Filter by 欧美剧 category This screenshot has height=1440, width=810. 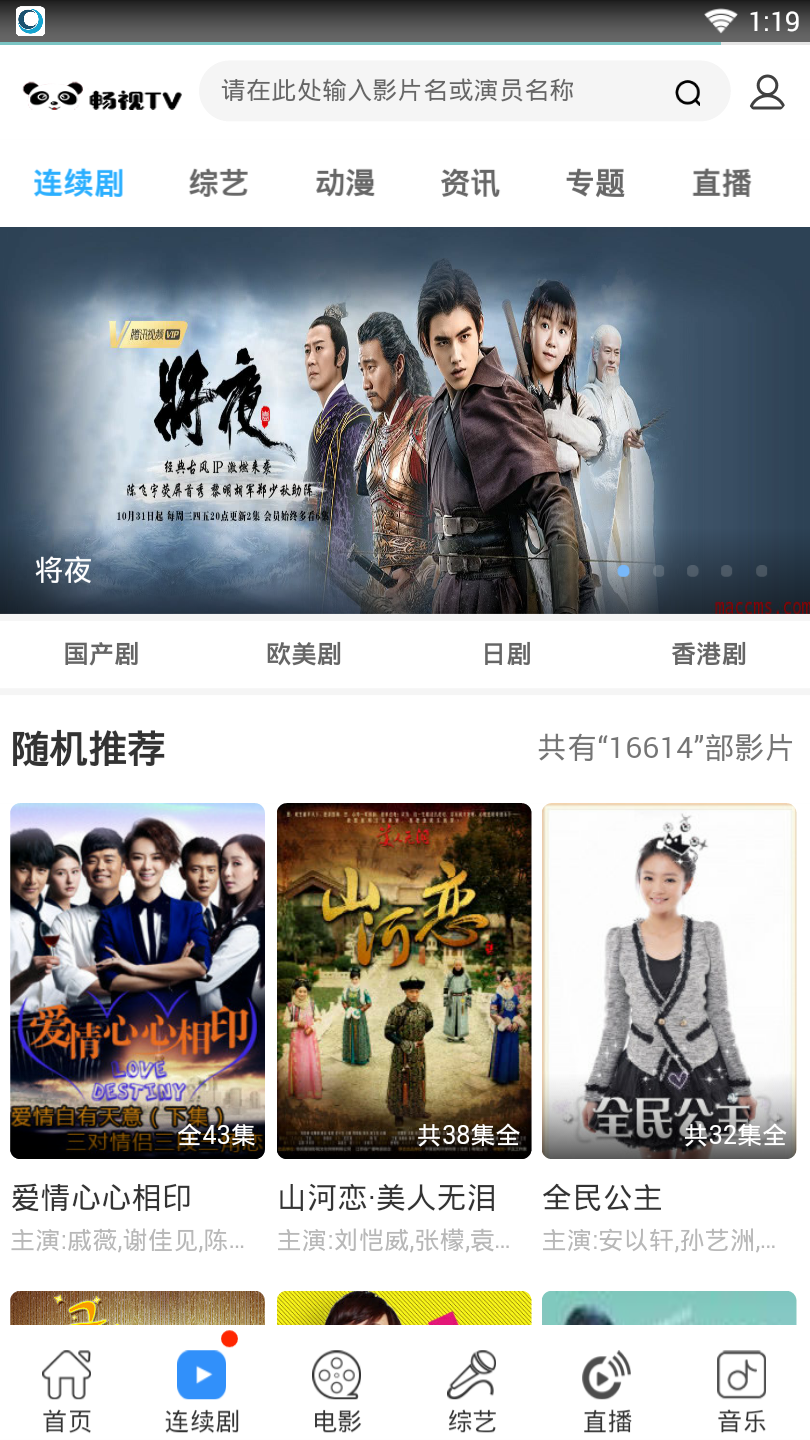(304, 655)
